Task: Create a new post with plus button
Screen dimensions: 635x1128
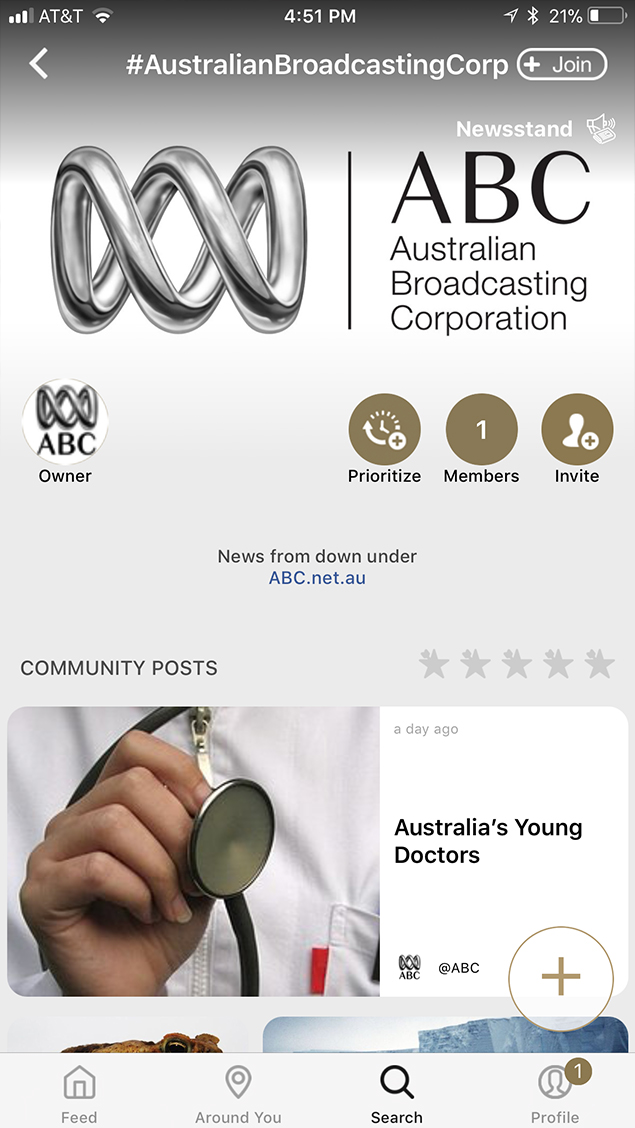Action: 561,976
